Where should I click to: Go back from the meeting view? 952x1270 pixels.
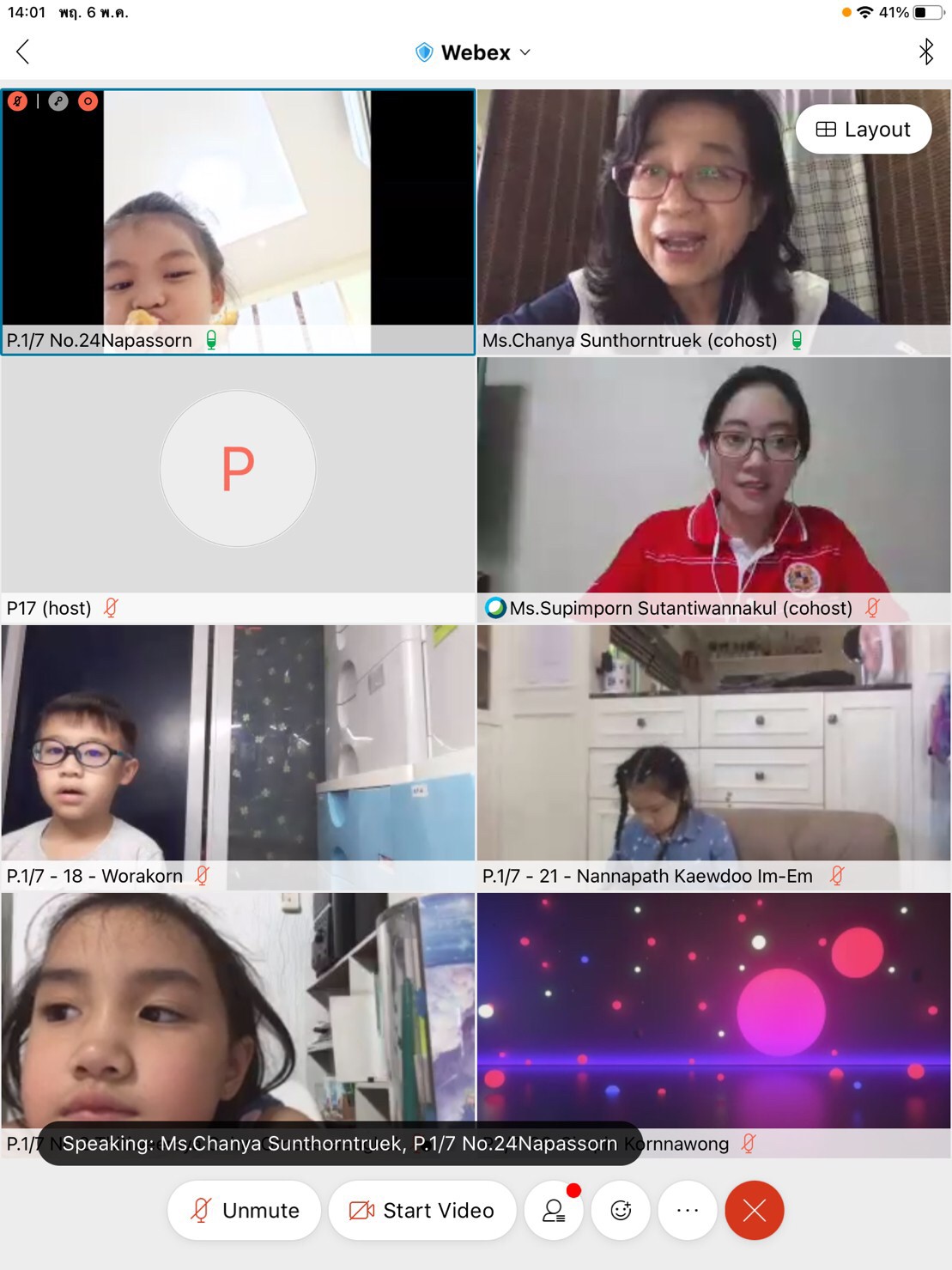[23, 52]
